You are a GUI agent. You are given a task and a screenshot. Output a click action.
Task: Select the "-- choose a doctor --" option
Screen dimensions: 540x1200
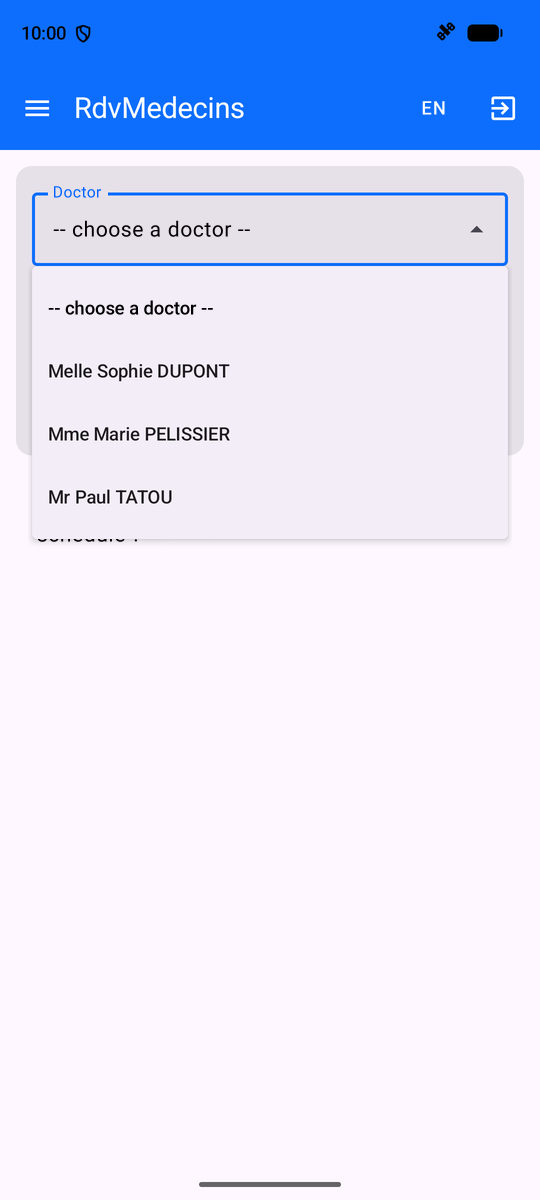[270, 308]
